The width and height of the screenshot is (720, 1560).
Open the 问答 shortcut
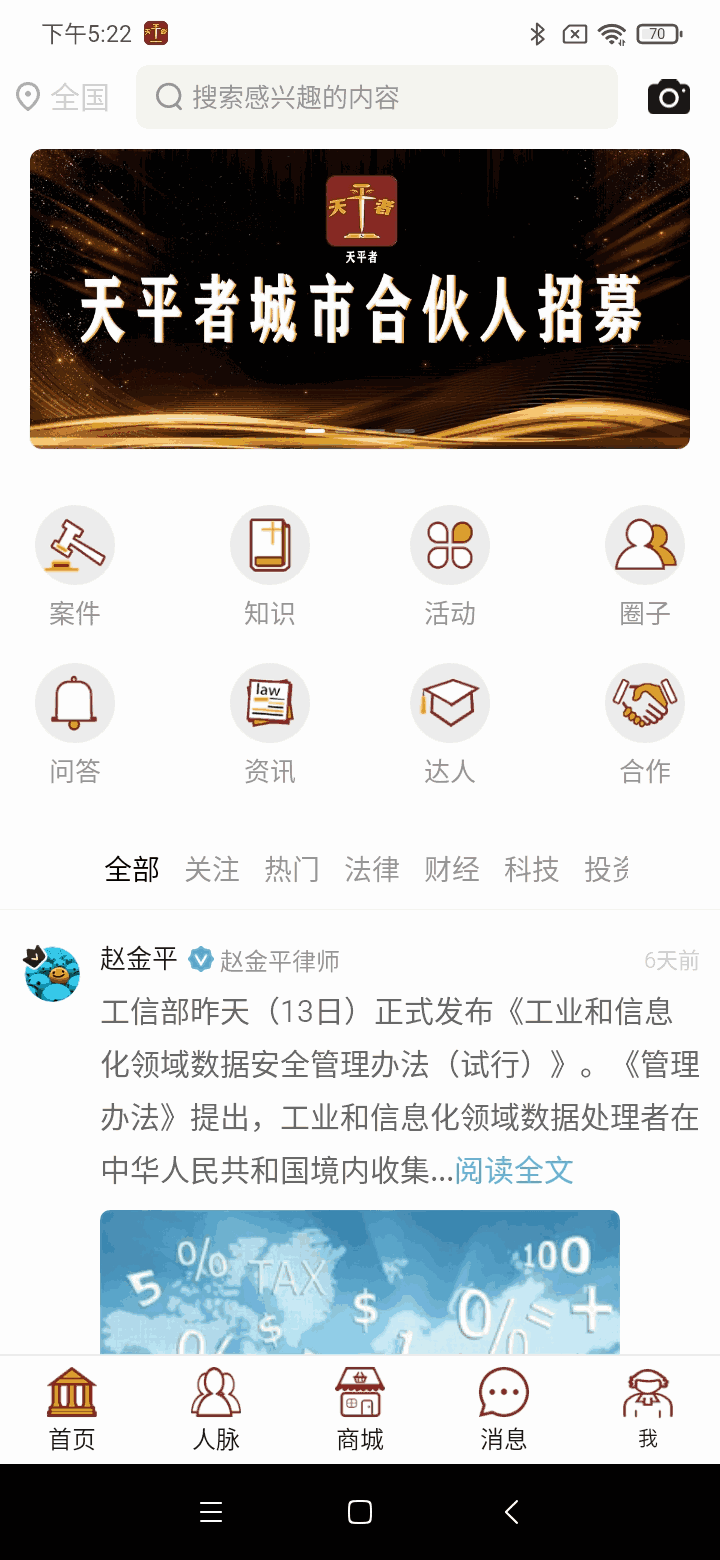75,724
